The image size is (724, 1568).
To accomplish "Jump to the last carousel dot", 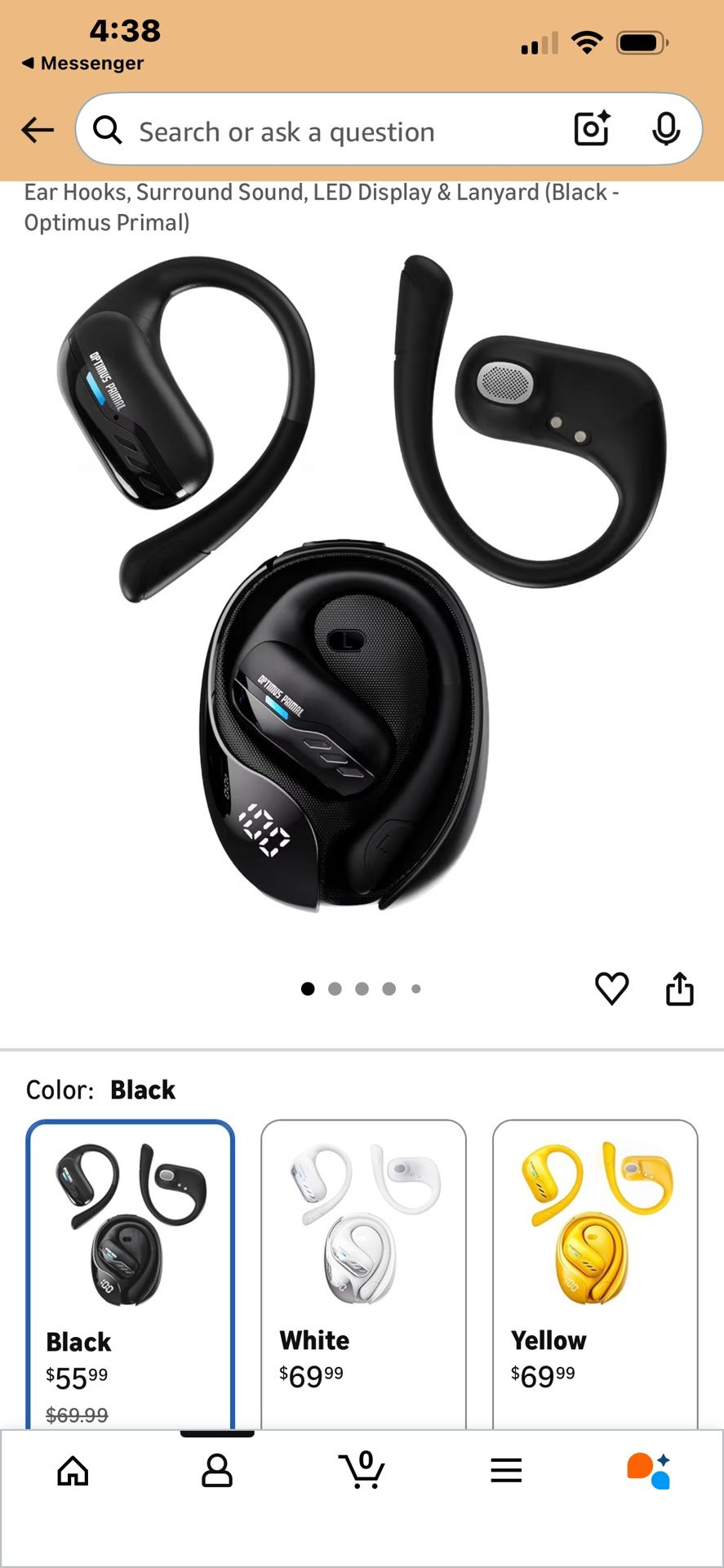I will pyautogui.click(x=415, y=988).
